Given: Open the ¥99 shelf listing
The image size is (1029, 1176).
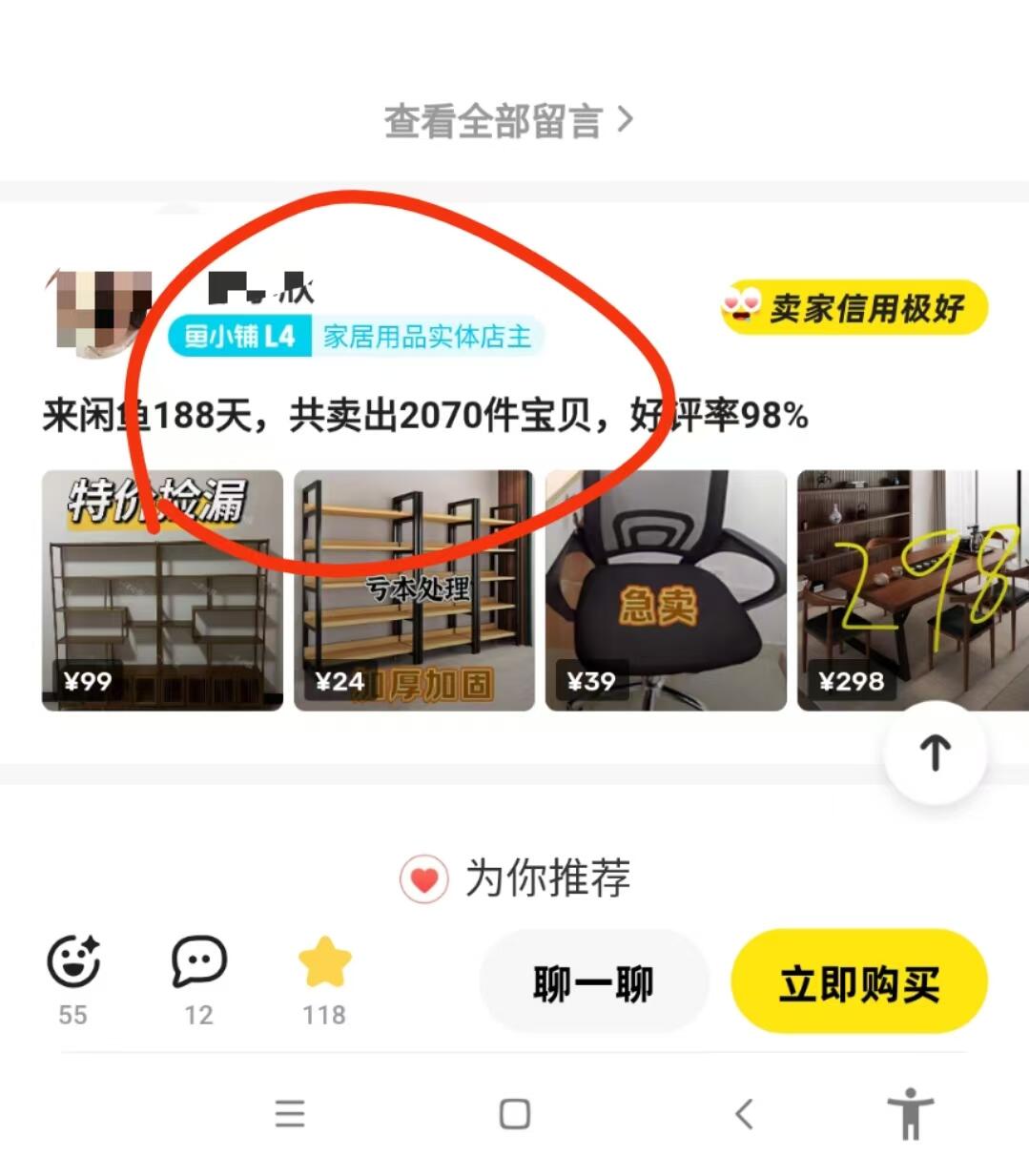Looking at the screenshot, I should (x=162, y=590).
